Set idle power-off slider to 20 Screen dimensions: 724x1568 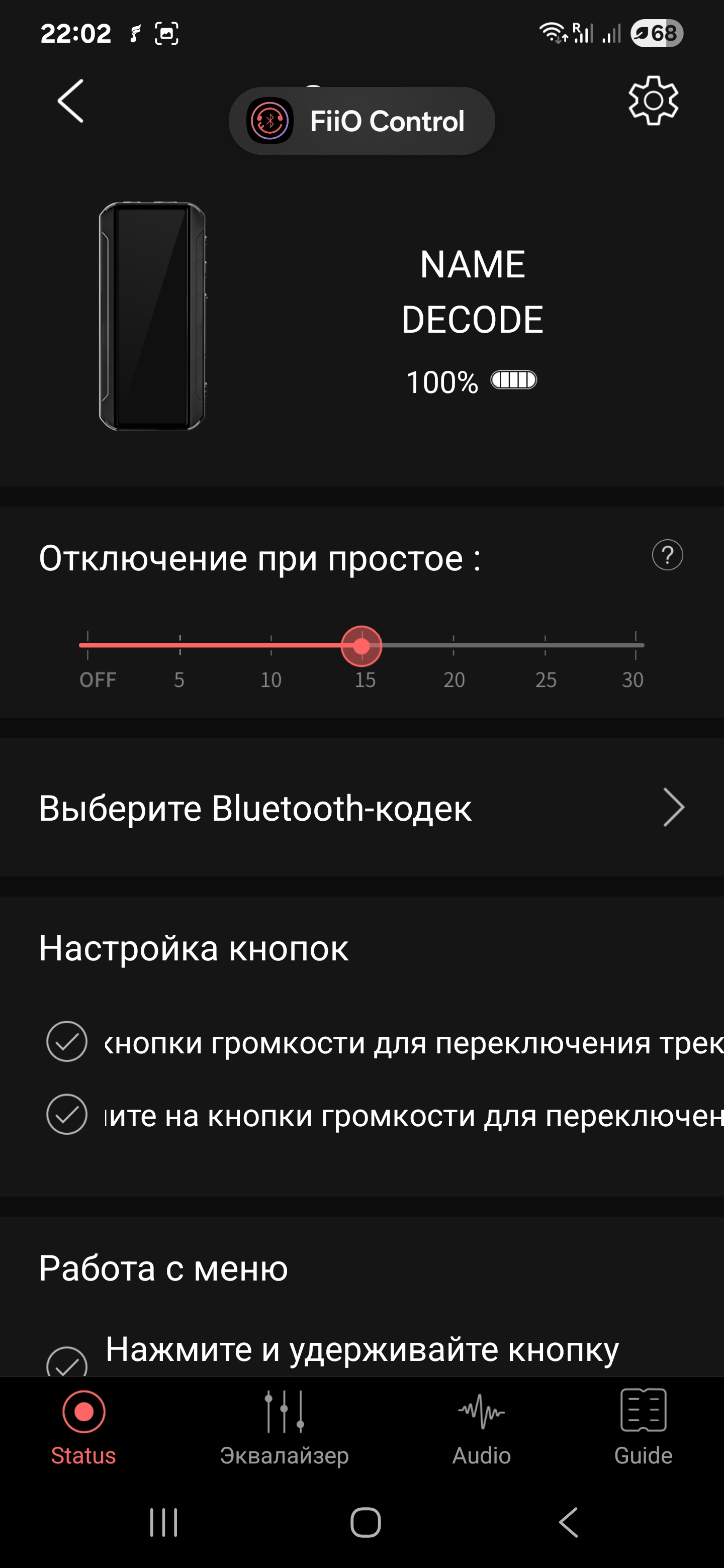pyautogui.click(x=454, y=645)
